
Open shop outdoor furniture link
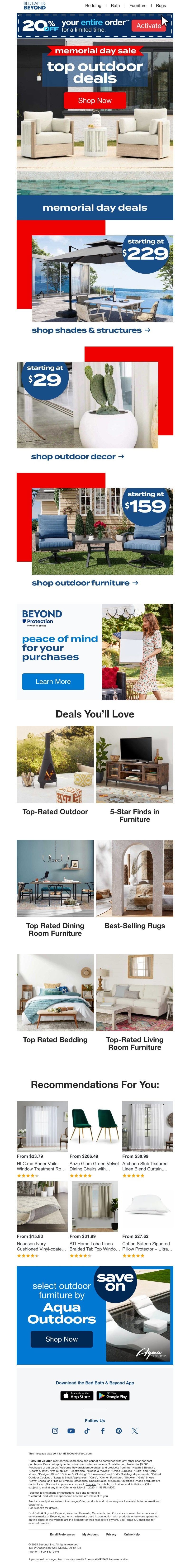pos(85,583)
